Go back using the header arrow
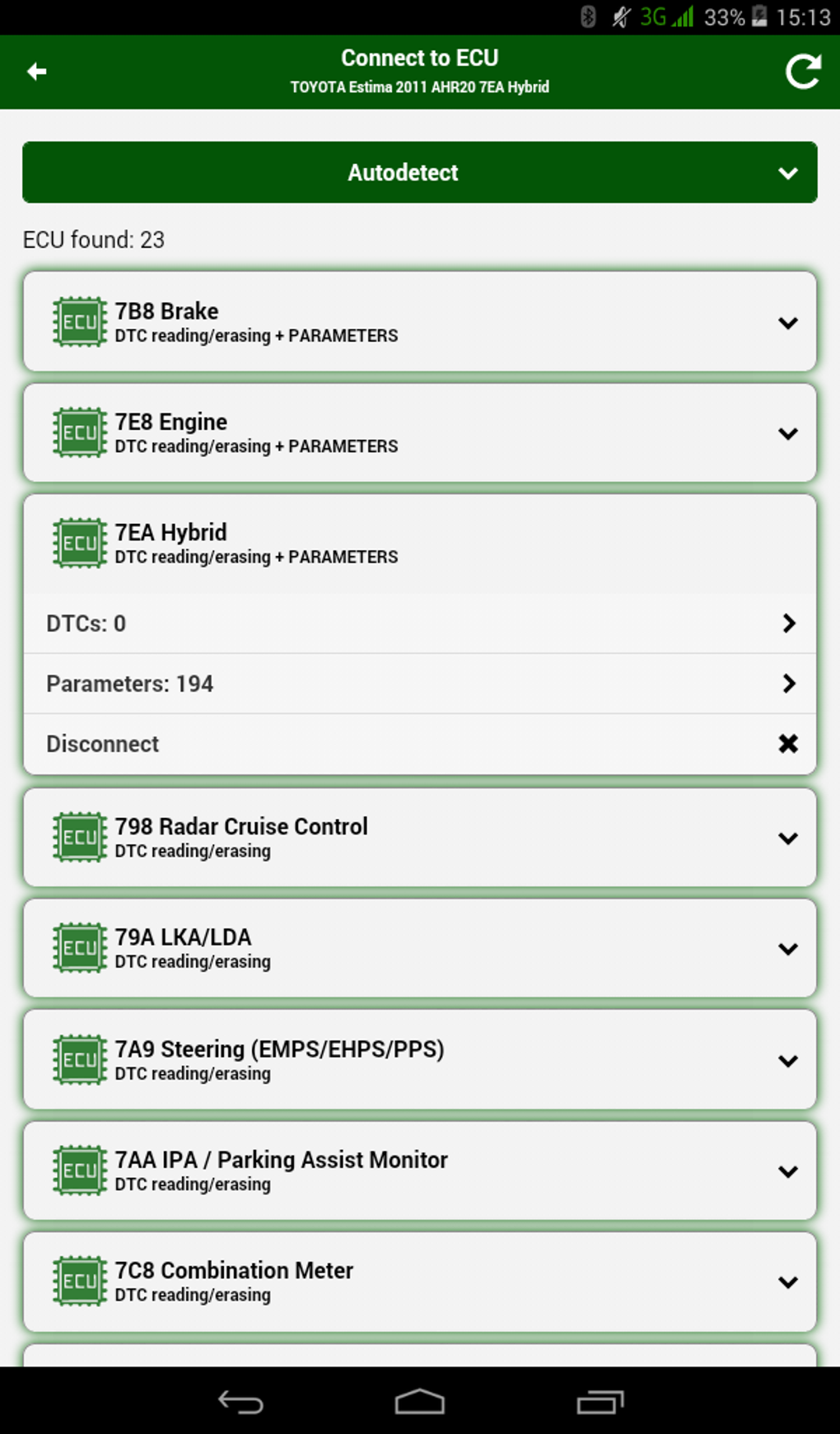 pyautogui.click(x=37, y=72)
